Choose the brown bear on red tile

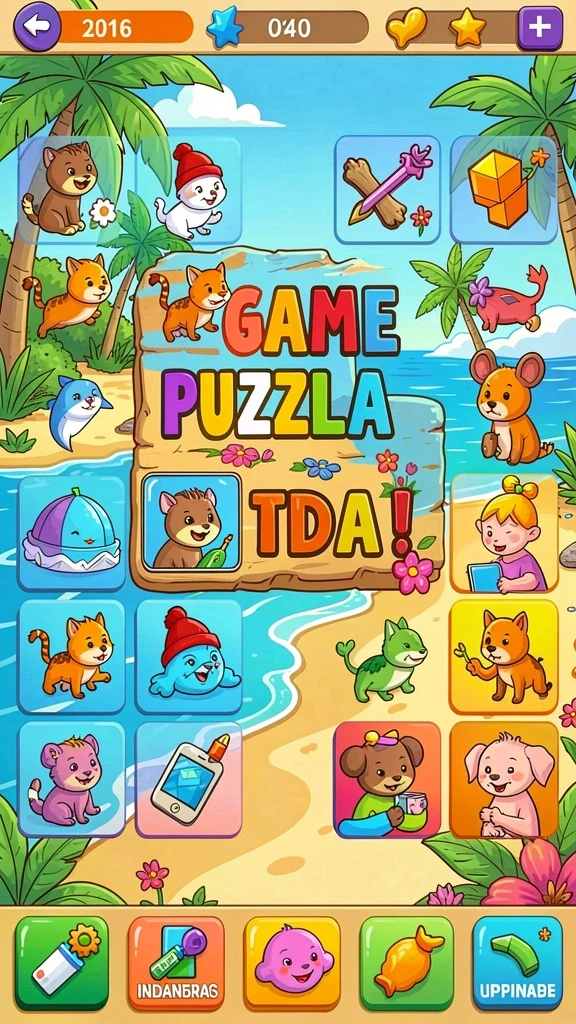pyautogui.click(x=387, y=779)
